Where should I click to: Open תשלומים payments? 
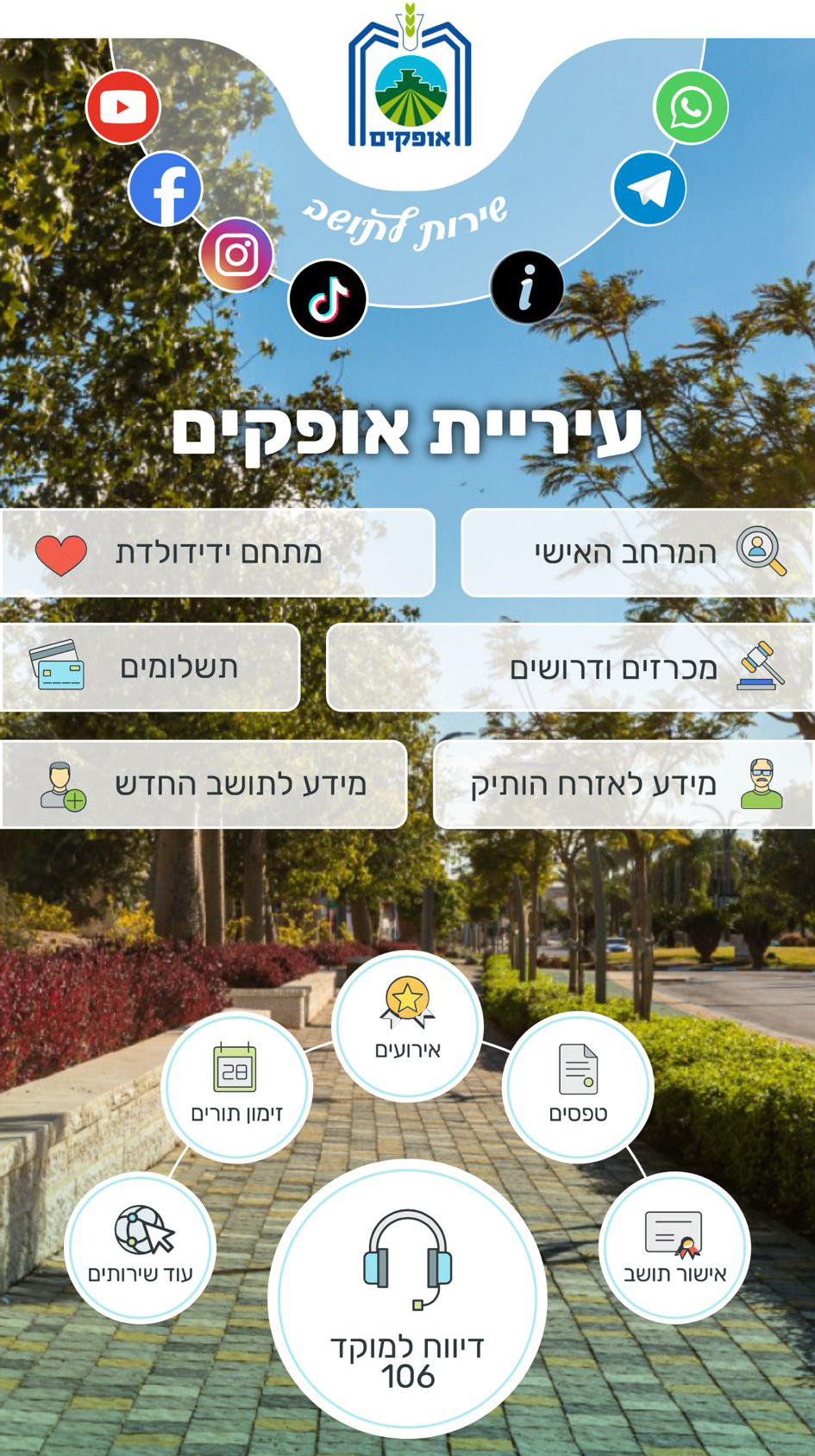[x=150, y=668]
